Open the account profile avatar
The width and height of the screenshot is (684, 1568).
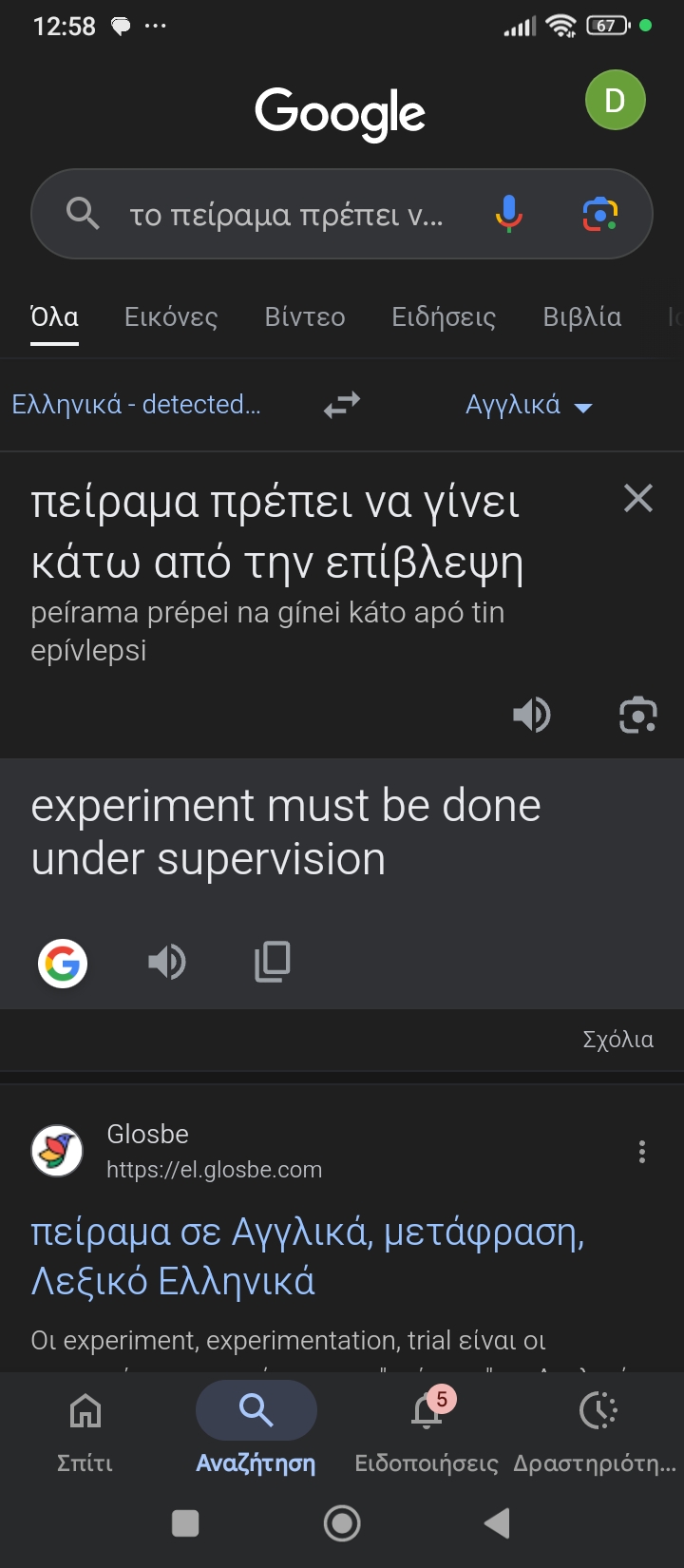coord(615,101)
